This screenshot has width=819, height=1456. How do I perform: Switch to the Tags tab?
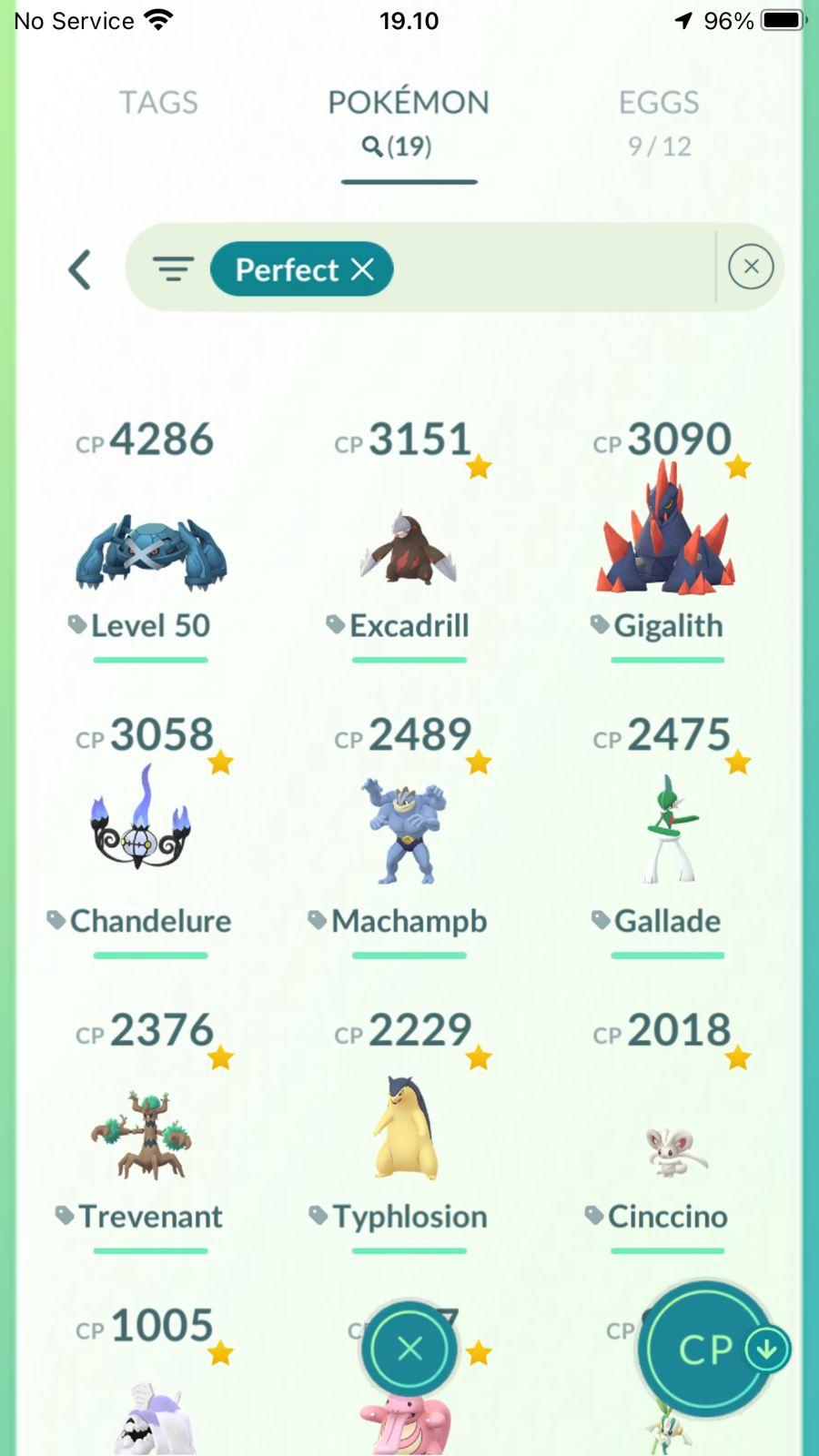[x=158, y=103]
